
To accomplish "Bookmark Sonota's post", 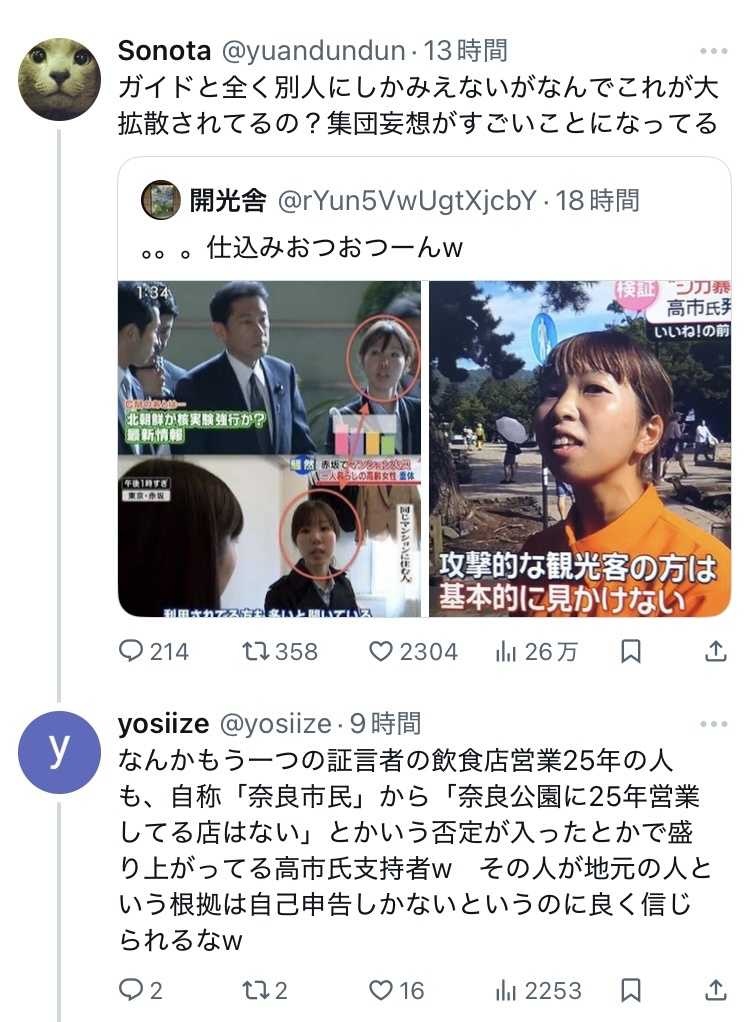I will pos(631,652).
